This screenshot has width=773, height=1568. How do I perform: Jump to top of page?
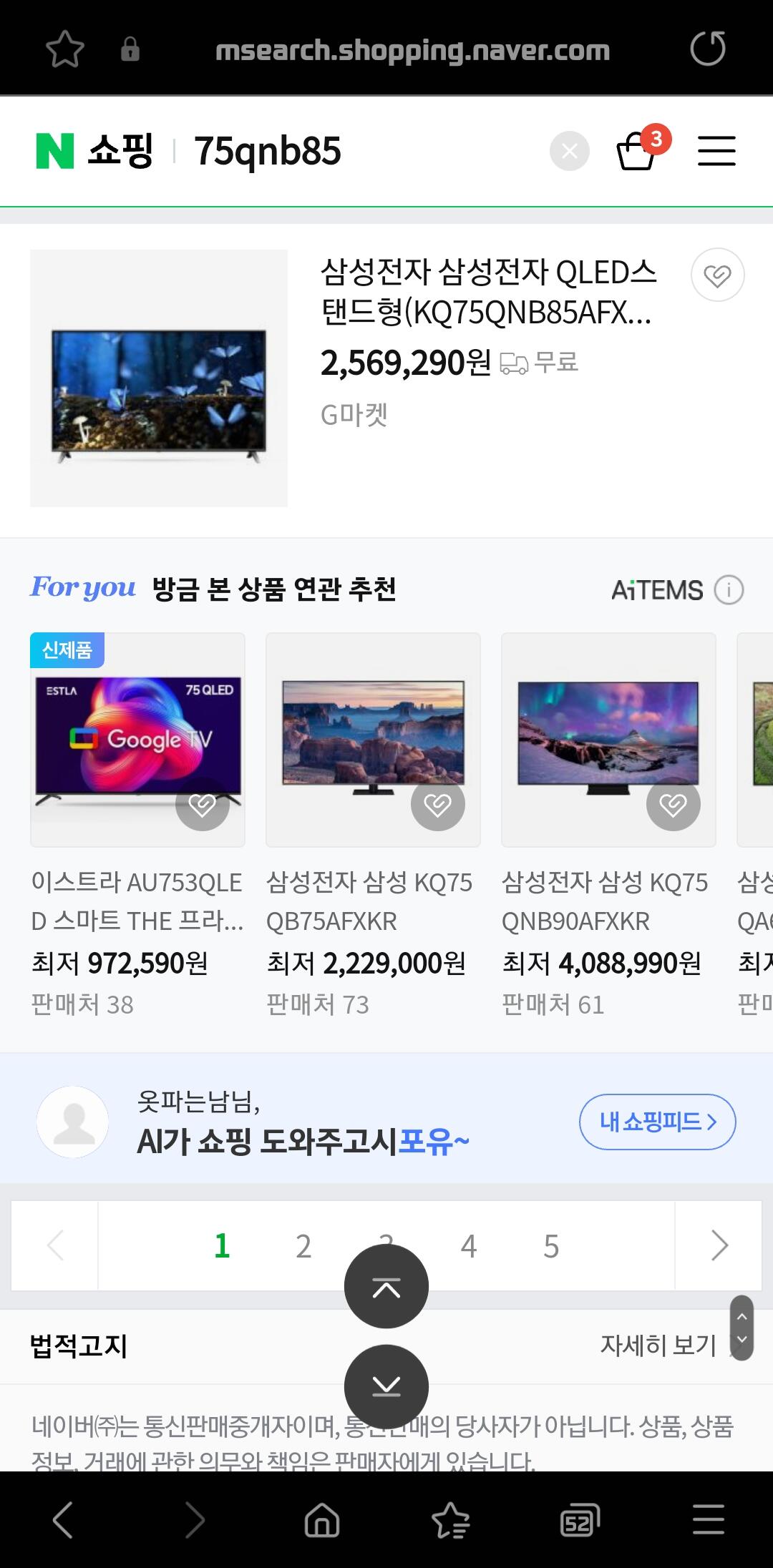pyautogui.click(x=386, y=1287)
